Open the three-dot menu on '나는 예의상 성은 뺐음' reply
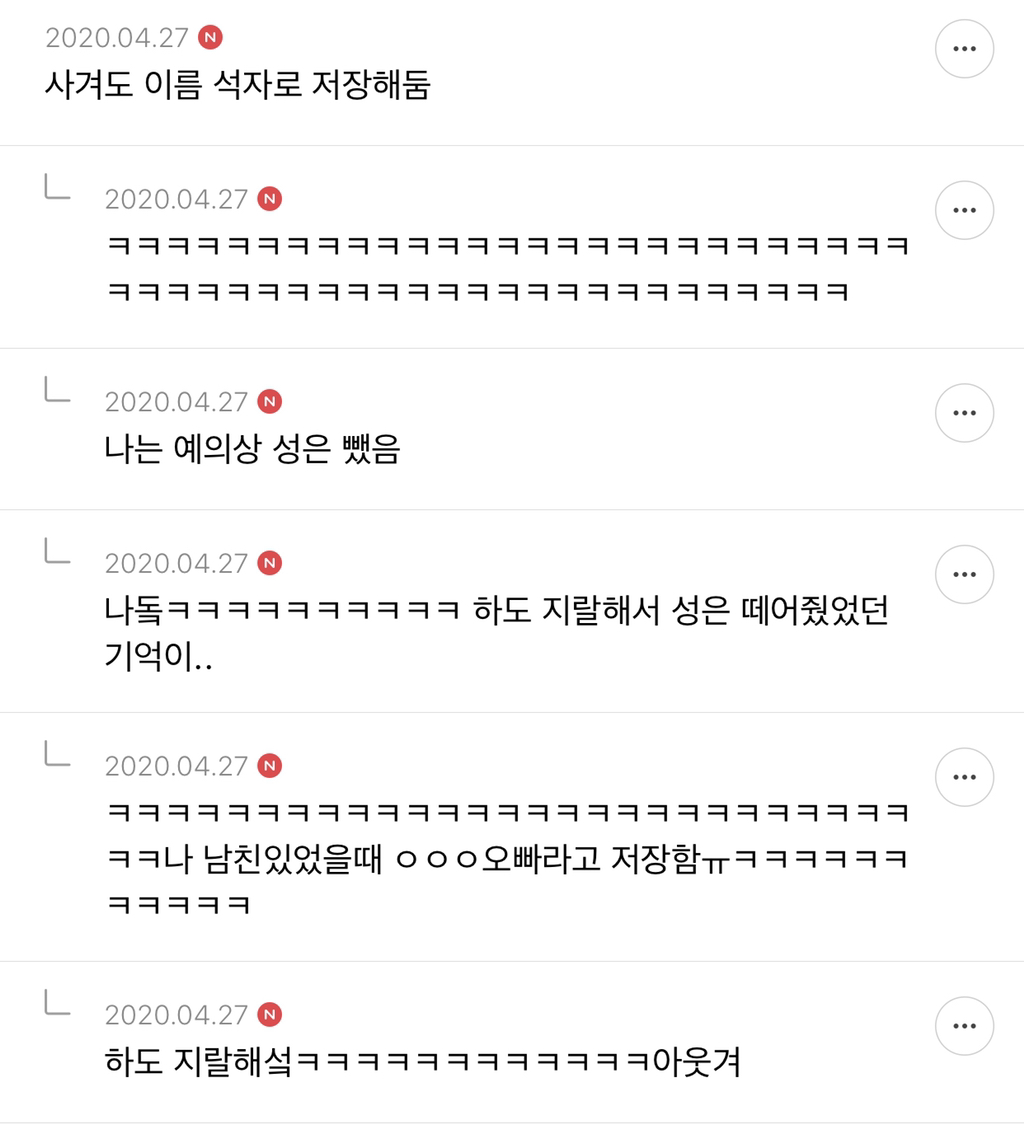1024x1124 pixels. [x=964, y=413]
